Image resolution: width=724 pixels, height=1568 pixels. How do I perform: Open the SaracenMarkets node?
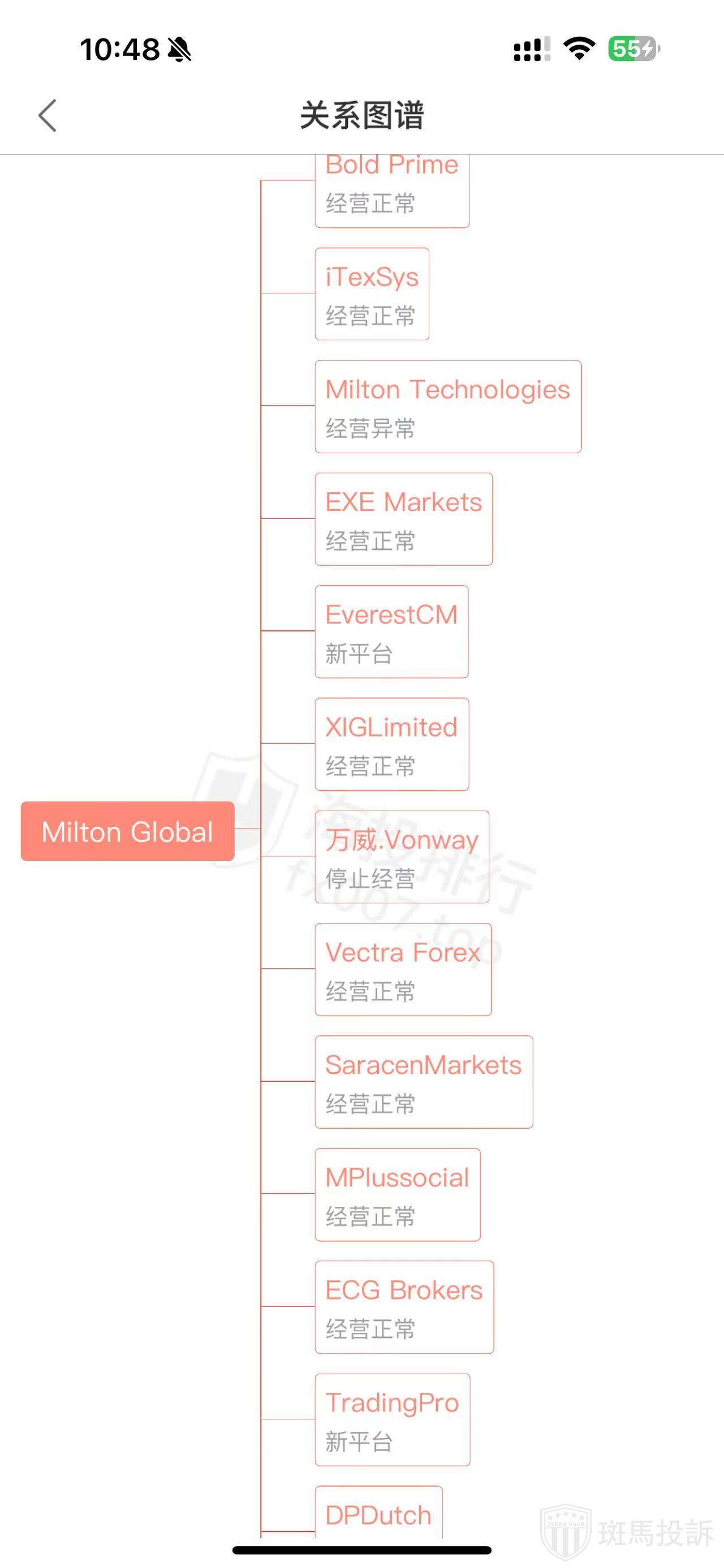click(x=423, y=1082)
